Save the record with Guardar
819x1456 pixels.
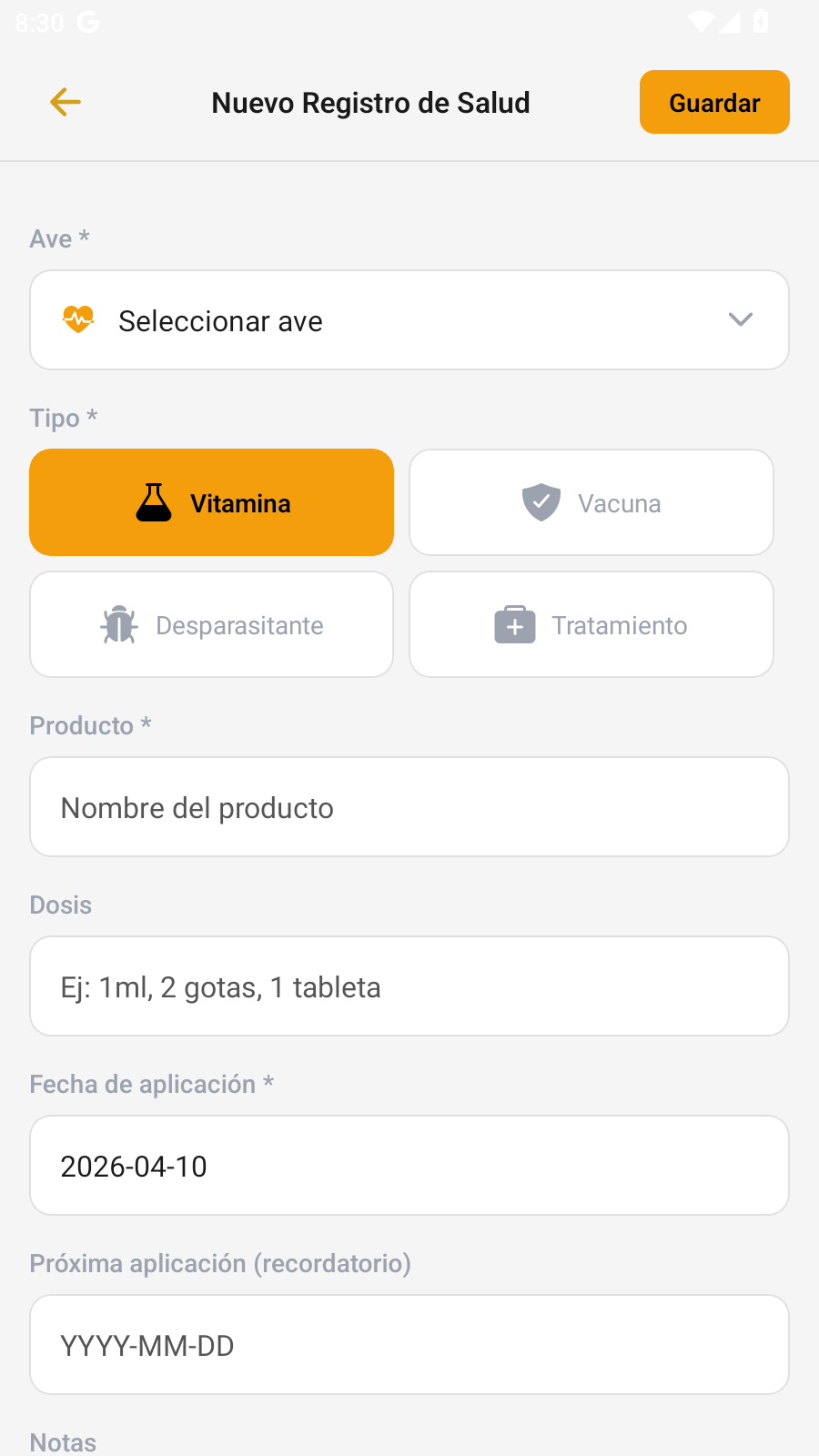(714, 102)
